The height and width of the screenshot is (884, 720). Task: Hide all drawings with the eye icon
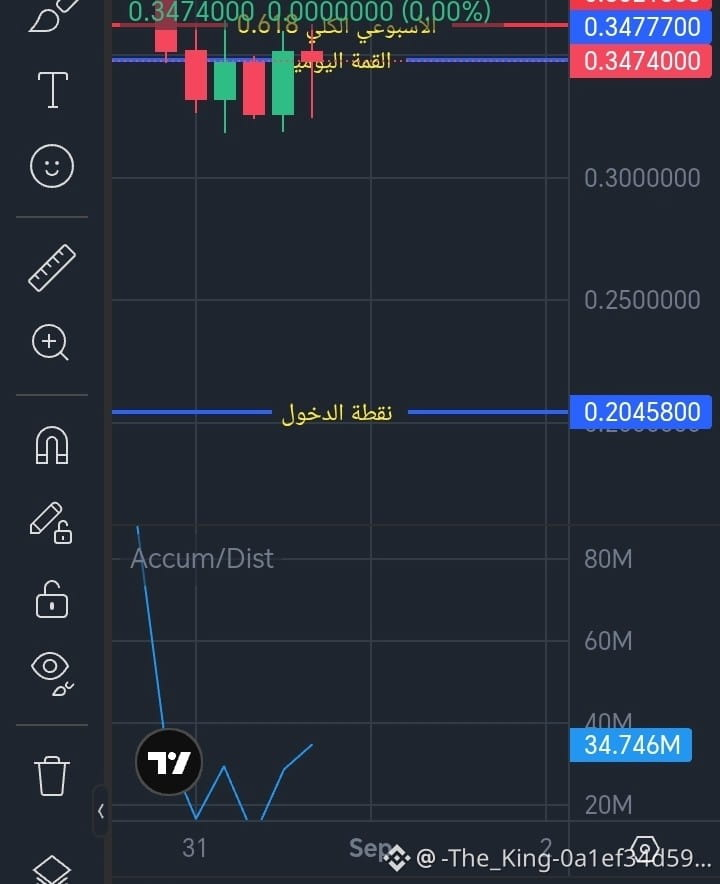pos(52,674)
